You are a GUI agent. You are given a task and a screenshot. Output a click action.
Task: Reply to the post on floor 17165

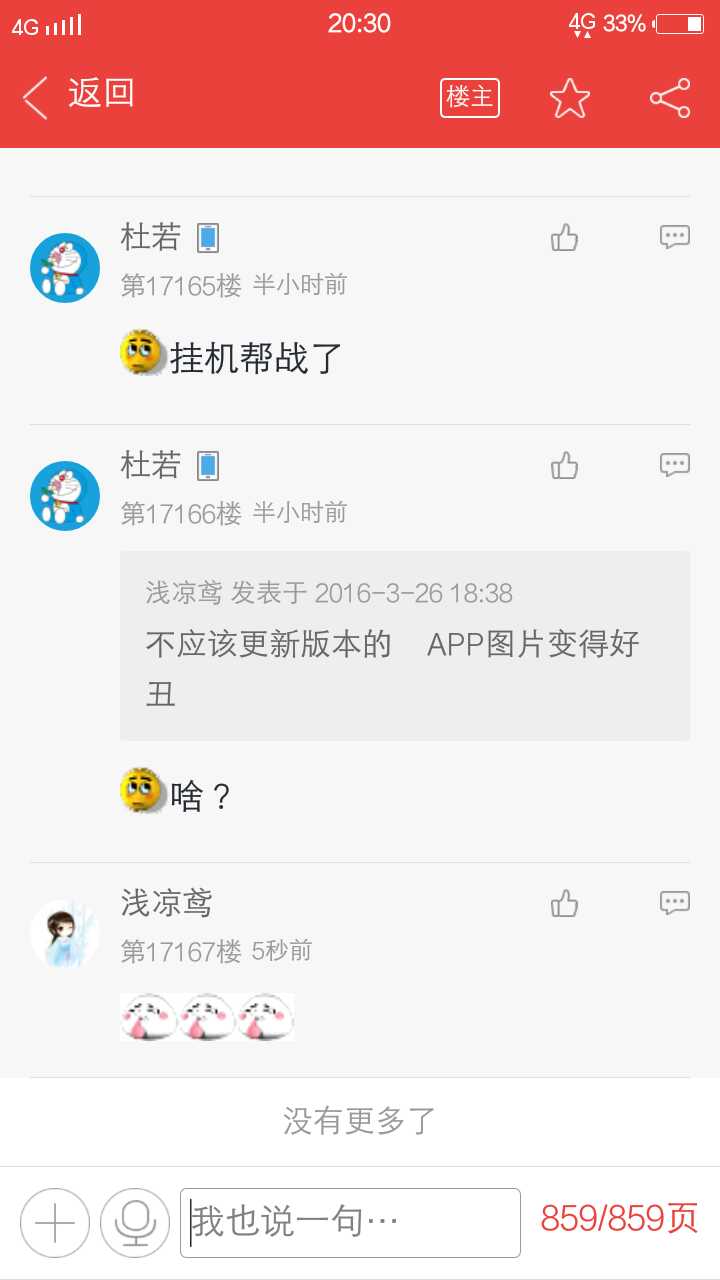pyautogui.click(x=675, y=237)
